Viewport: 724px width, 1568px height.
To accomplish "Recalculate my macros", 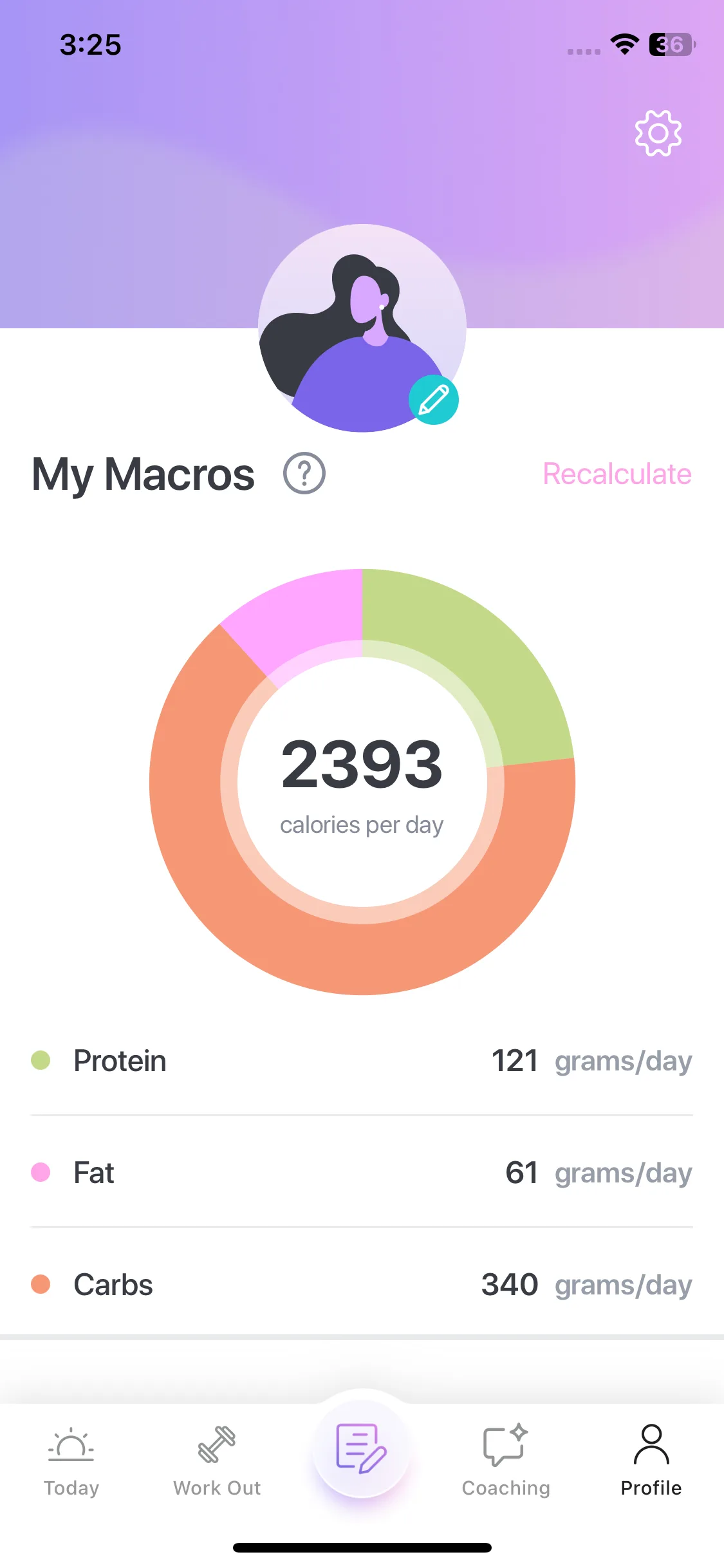I will pos(617,474).
